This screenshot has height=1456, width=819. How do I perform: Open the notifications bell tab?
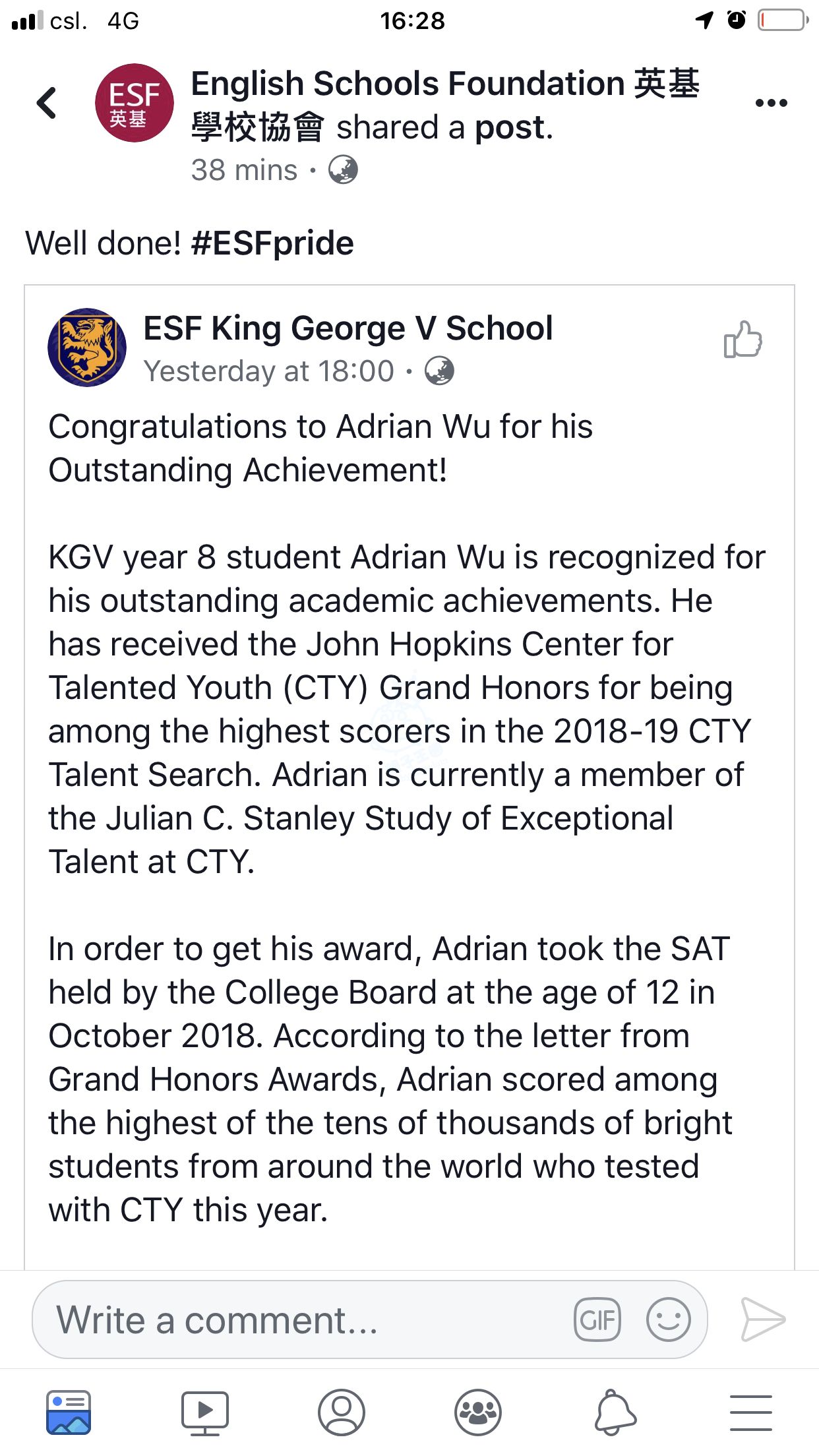coord(615,1412)
